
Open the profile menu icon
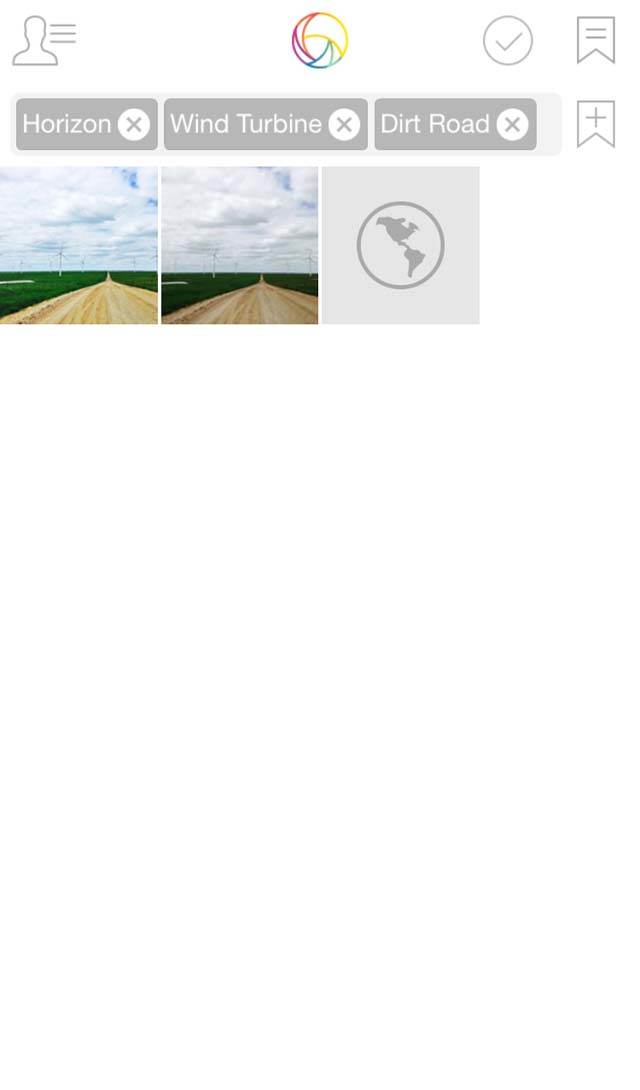pyautogui.click(x=44, y=41)
